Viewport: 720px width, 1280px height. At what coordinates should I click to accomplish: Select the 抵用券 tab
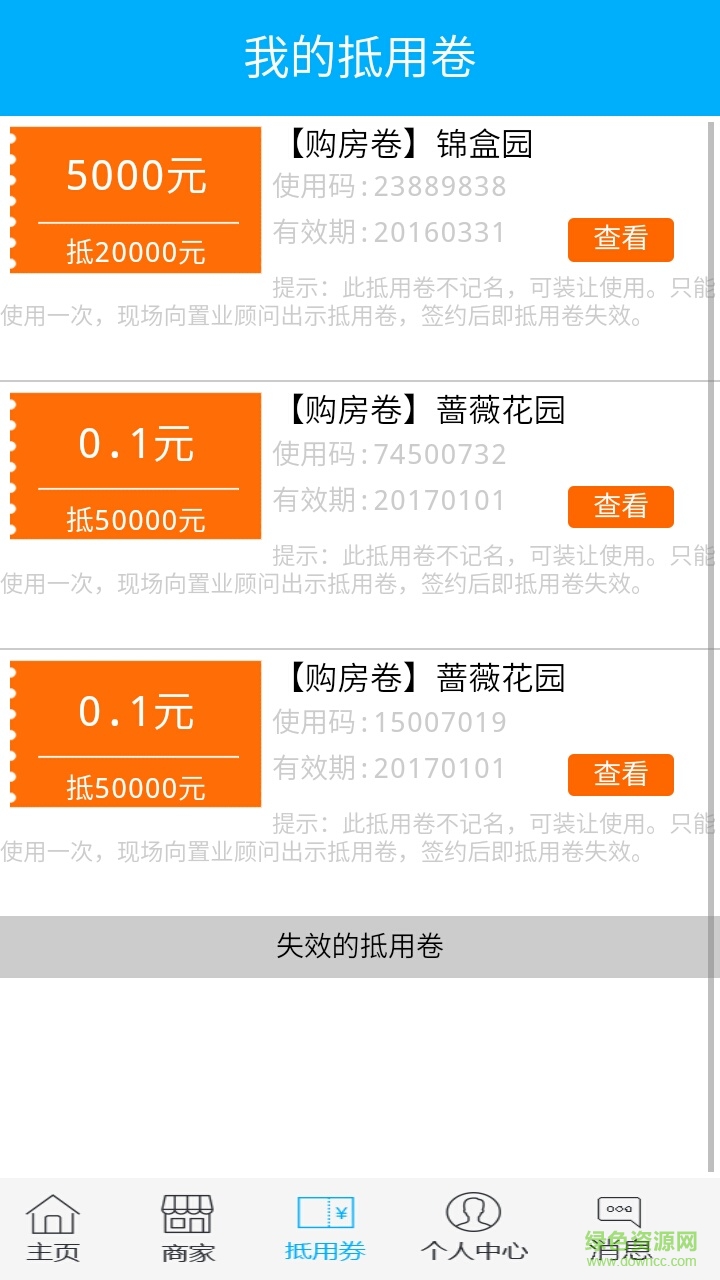[x=325, y=1228]
